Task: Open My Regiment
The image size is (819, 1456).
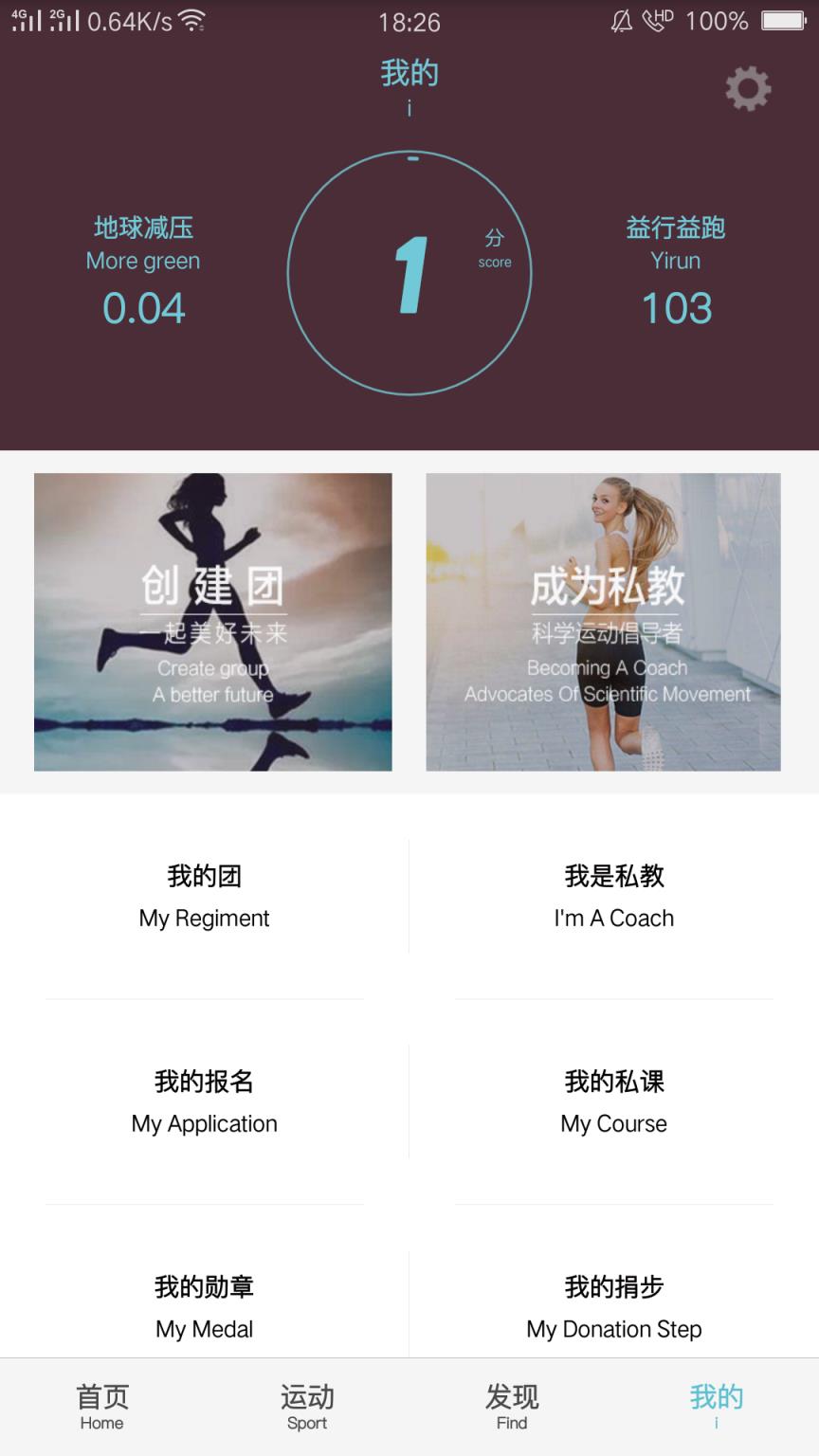Action: click(x=204, y=897)
